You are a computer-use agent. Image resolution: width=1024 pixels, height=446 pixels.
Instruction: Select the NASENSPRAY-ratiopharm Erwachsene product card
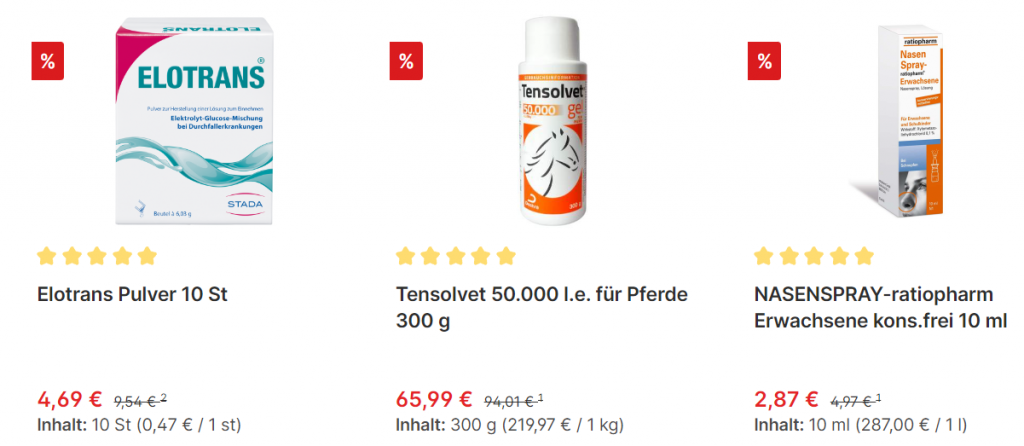click(x=879, y=308)
